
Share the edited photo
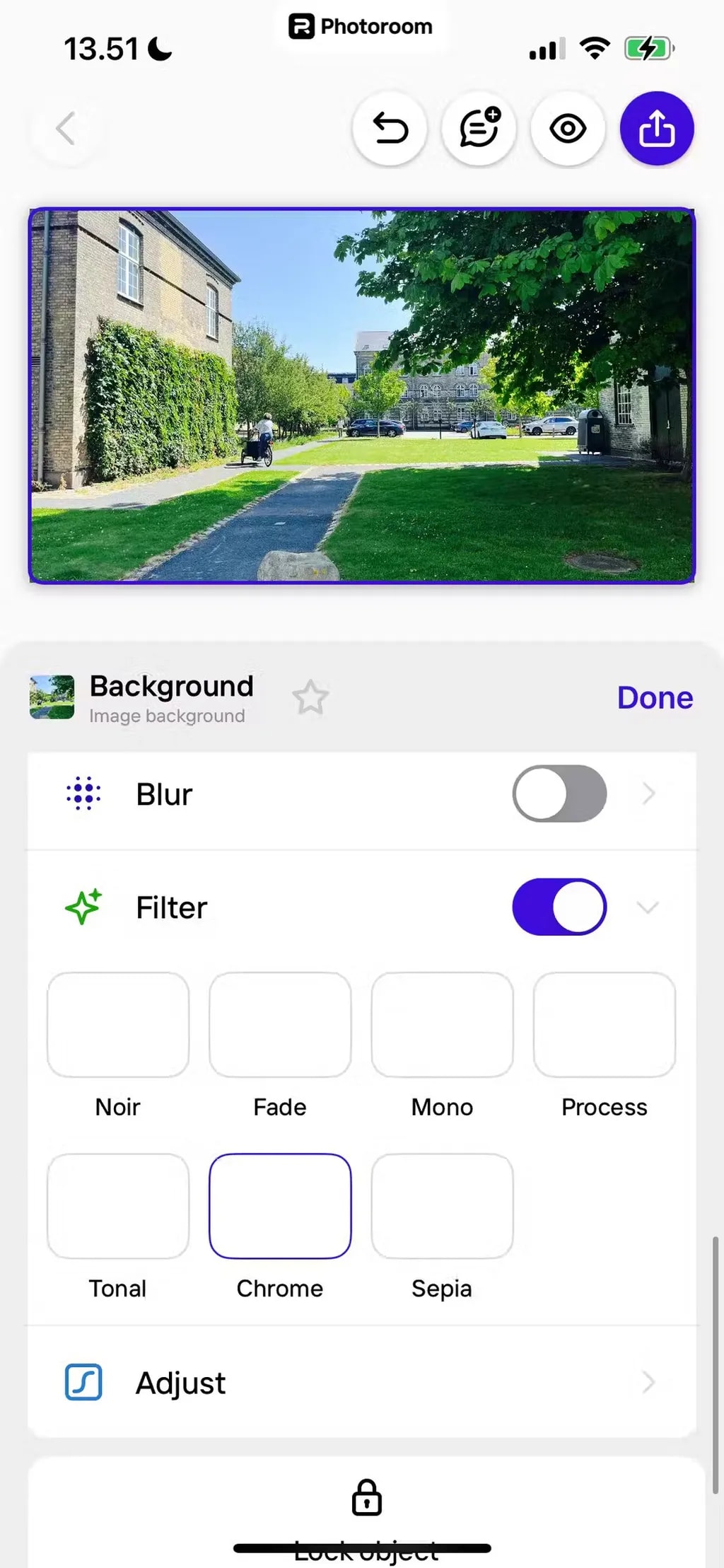657,129
